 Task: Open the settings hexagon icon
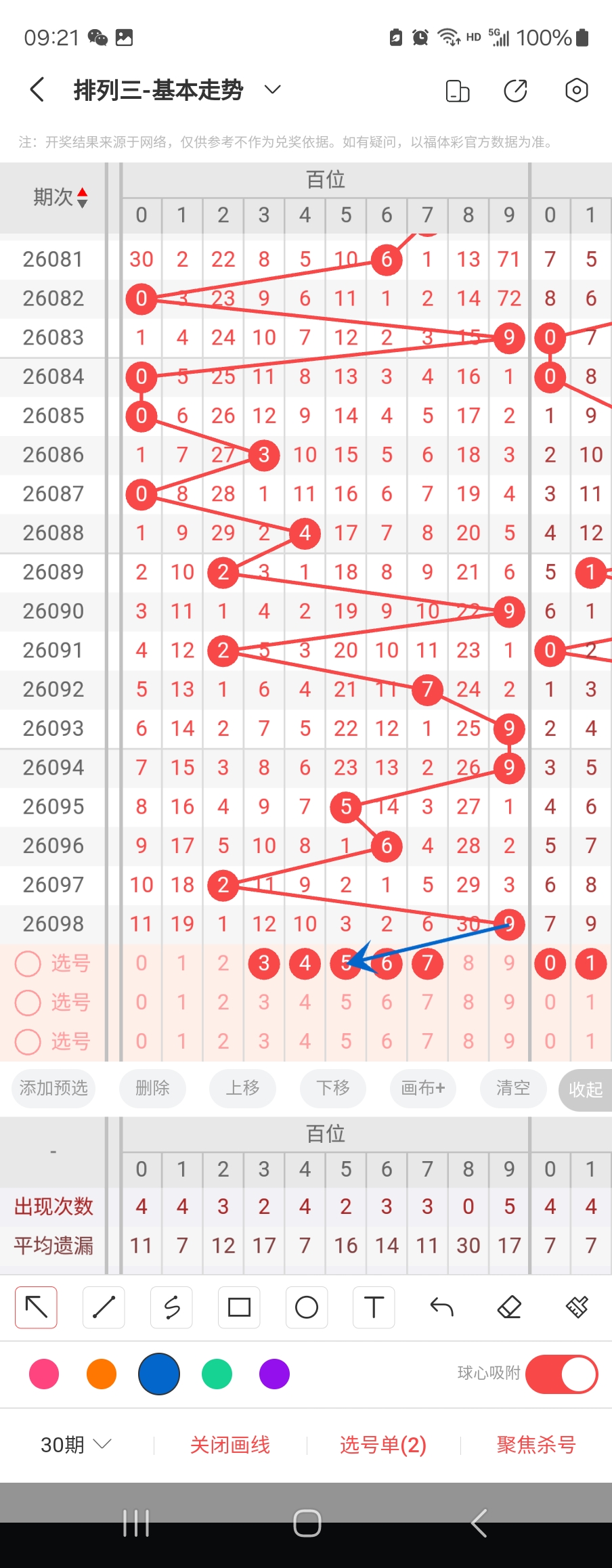click(576, 90)
